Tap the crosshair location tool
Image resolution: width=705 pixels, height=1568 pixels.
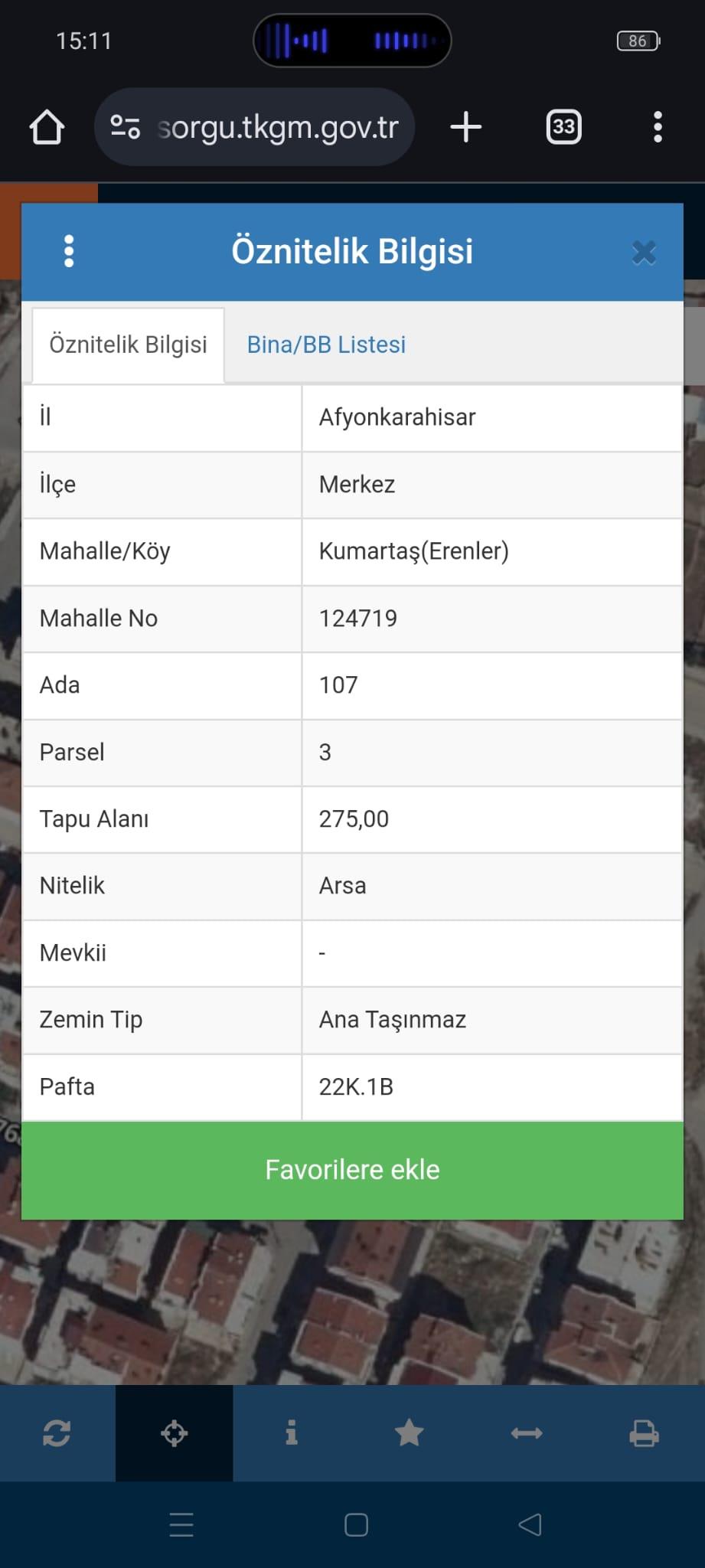click(175, 1432)
